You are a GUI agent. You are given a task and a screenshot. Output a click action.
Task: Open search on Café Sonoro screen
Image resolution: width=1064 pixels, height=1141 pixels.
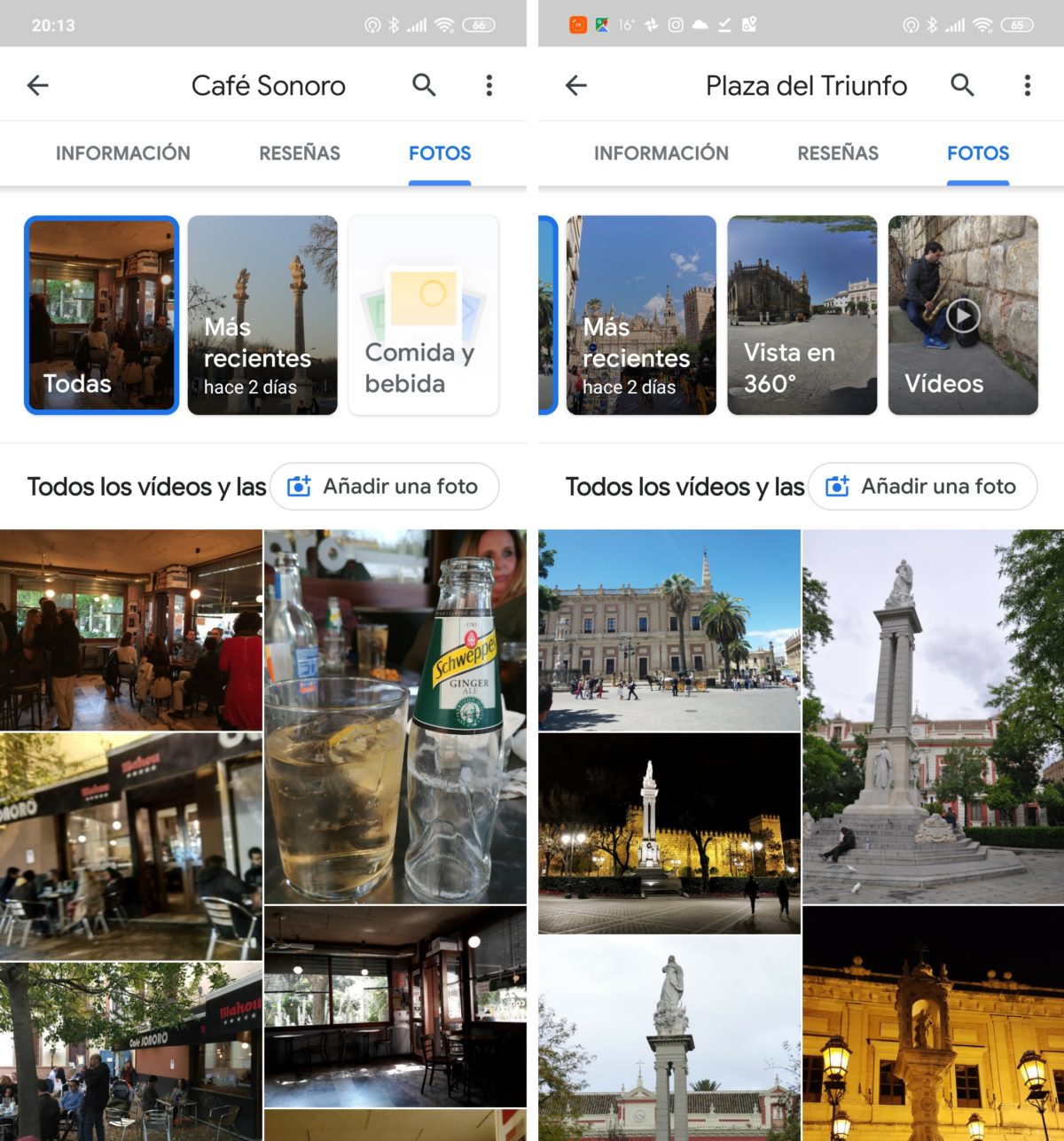click(x=424, y=84)
